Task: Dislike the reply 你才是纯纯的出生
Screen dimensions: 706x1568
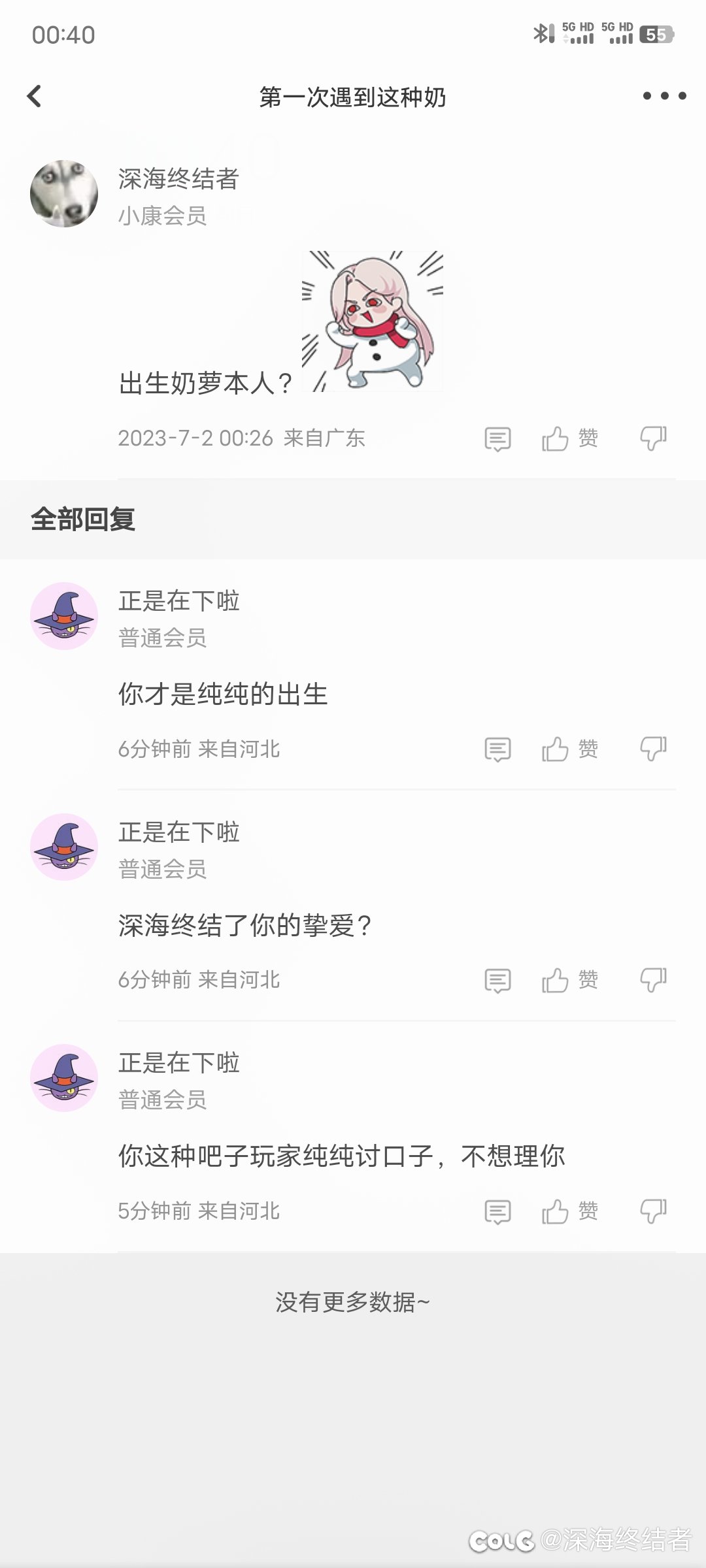Action: pyautogui.click(x=653, y=749)
